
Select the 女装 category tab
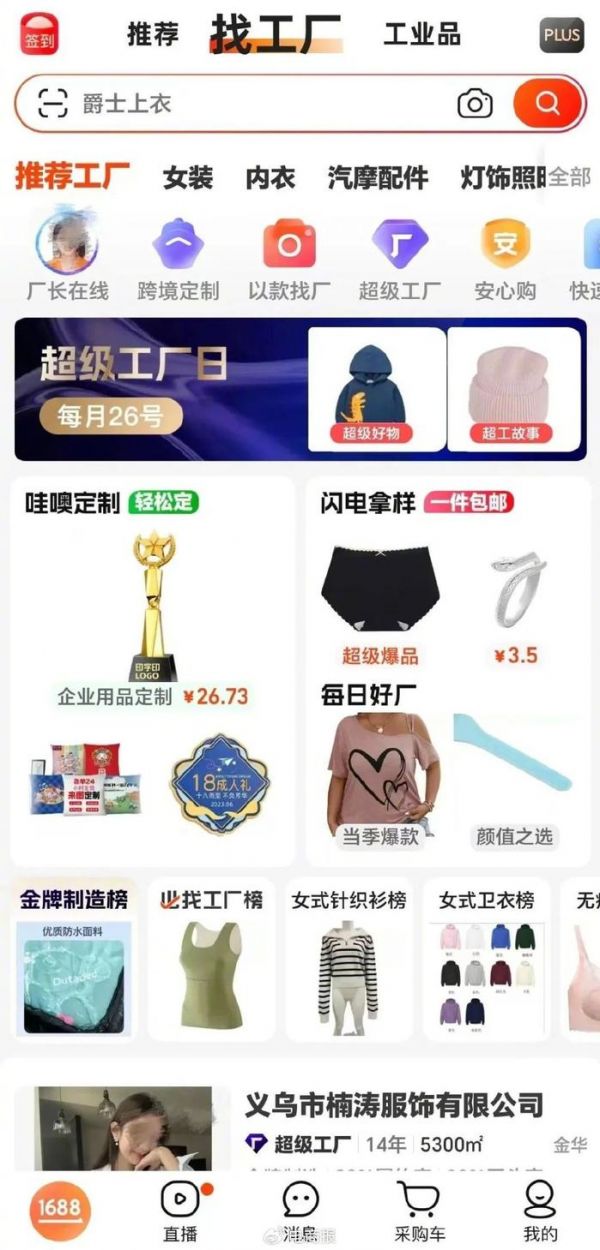188,178
